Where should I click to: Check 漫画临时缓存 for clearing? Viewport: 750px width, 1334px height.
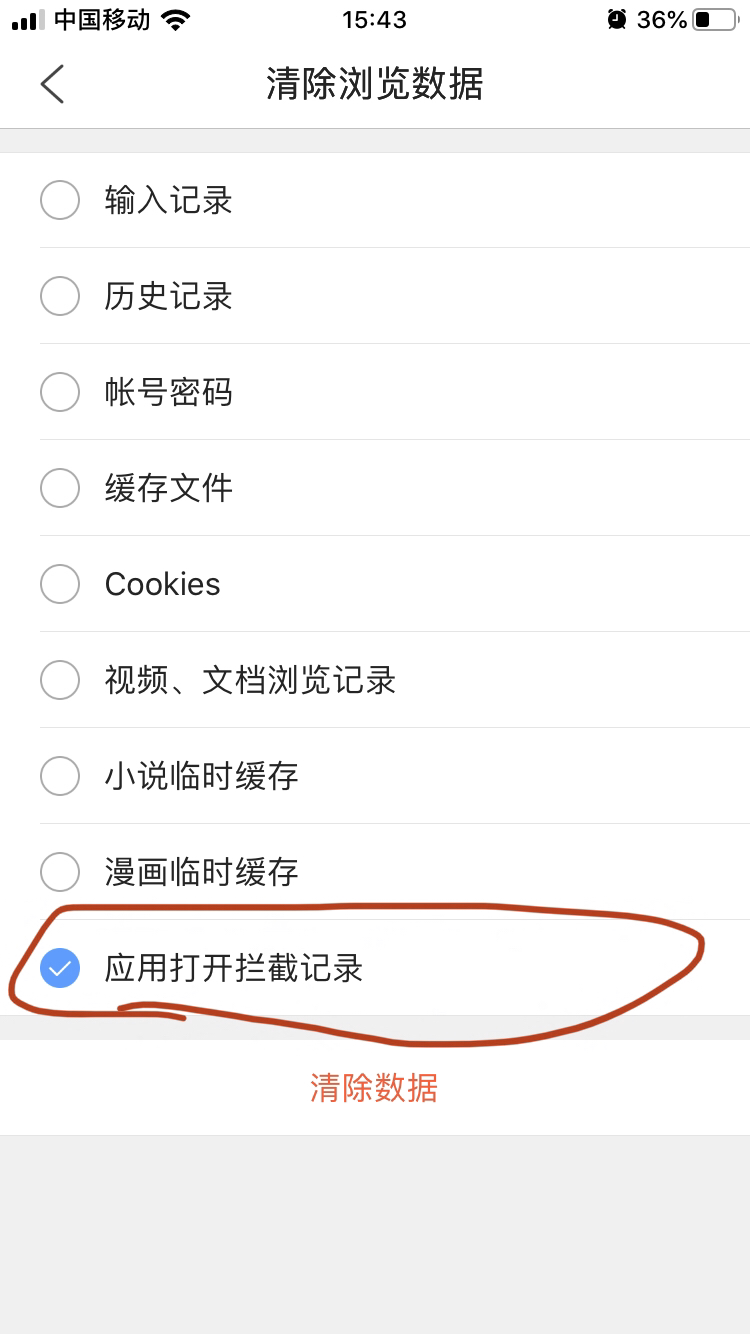tap(60, 872)
